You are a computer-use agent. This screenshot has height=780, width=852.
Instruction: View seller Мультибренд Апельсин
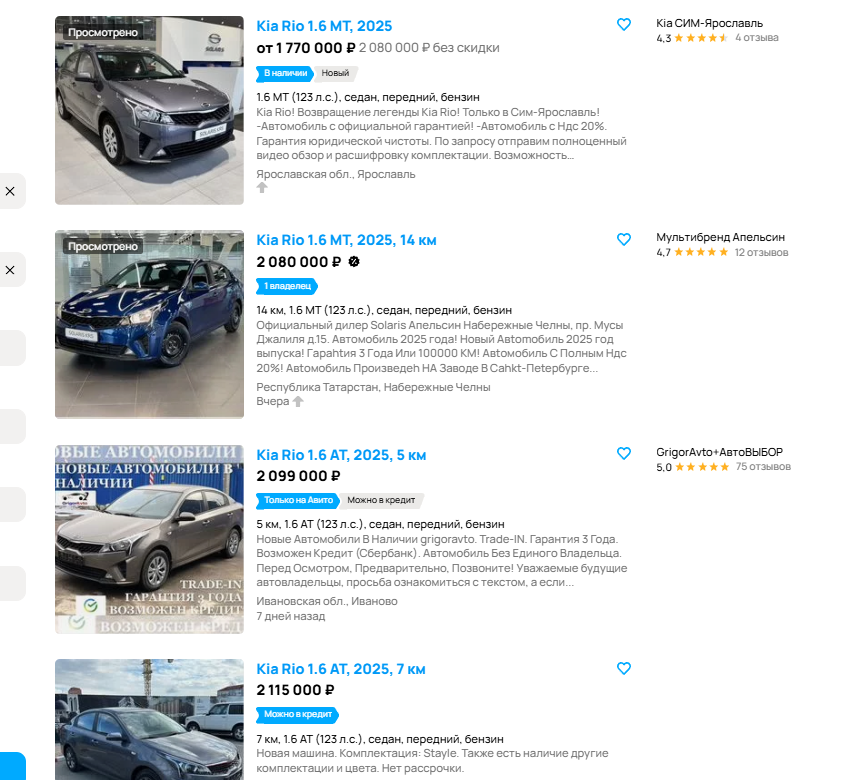pos(720,237)
